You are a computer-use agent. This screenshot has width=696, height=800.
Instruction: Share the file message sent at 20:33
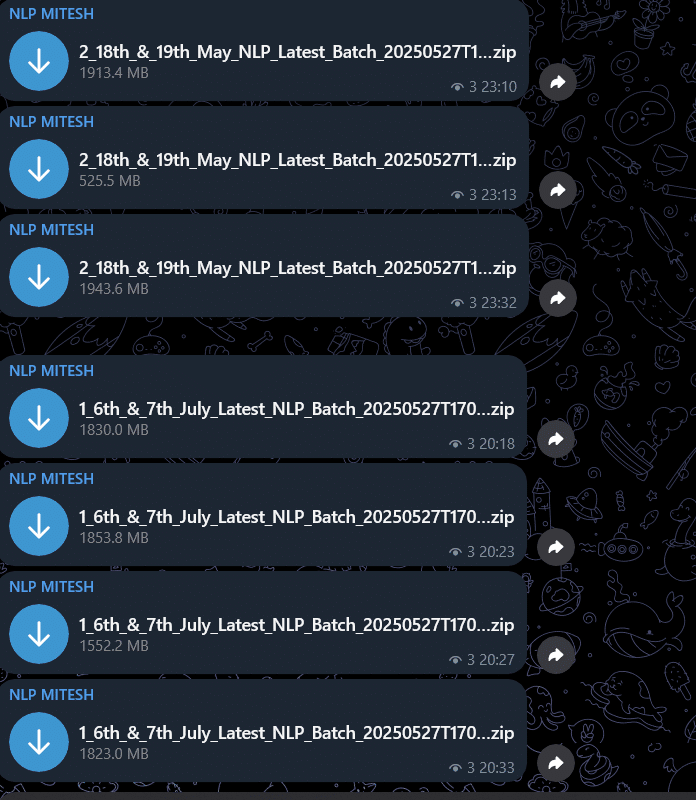557,763
